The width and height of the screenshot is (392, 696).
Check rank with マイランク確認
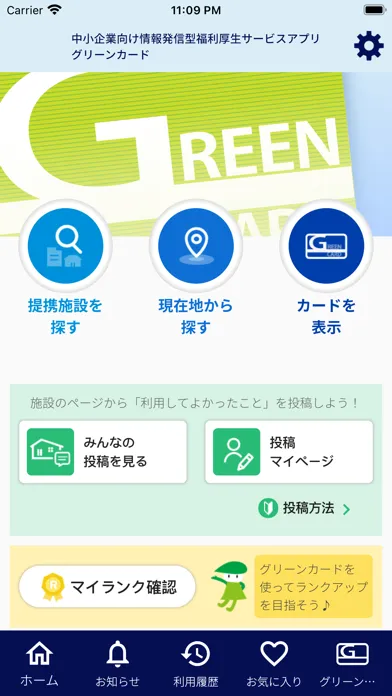pos(107,586)
